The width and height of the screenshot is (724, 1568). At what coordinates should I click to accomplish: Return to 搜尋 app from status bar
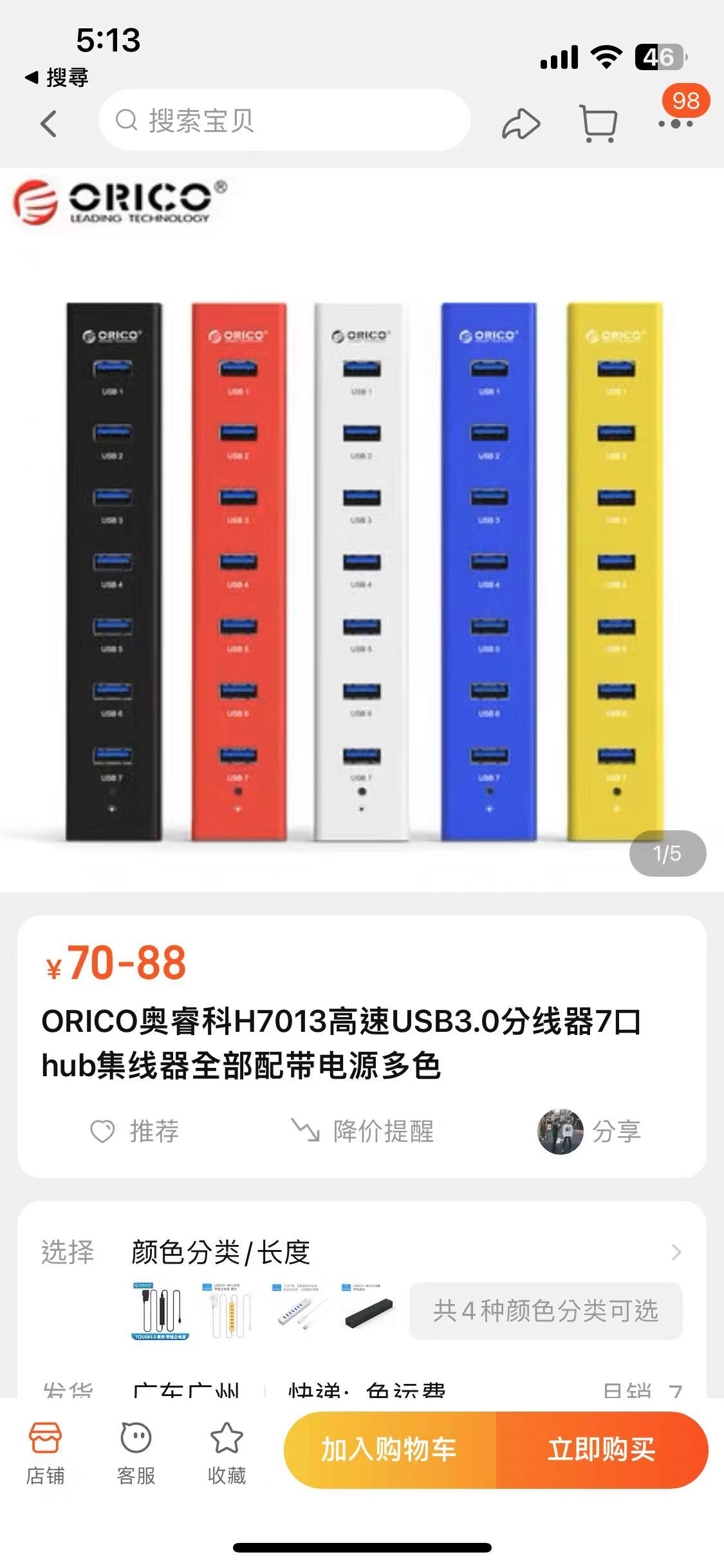click(x=57, y=78)
